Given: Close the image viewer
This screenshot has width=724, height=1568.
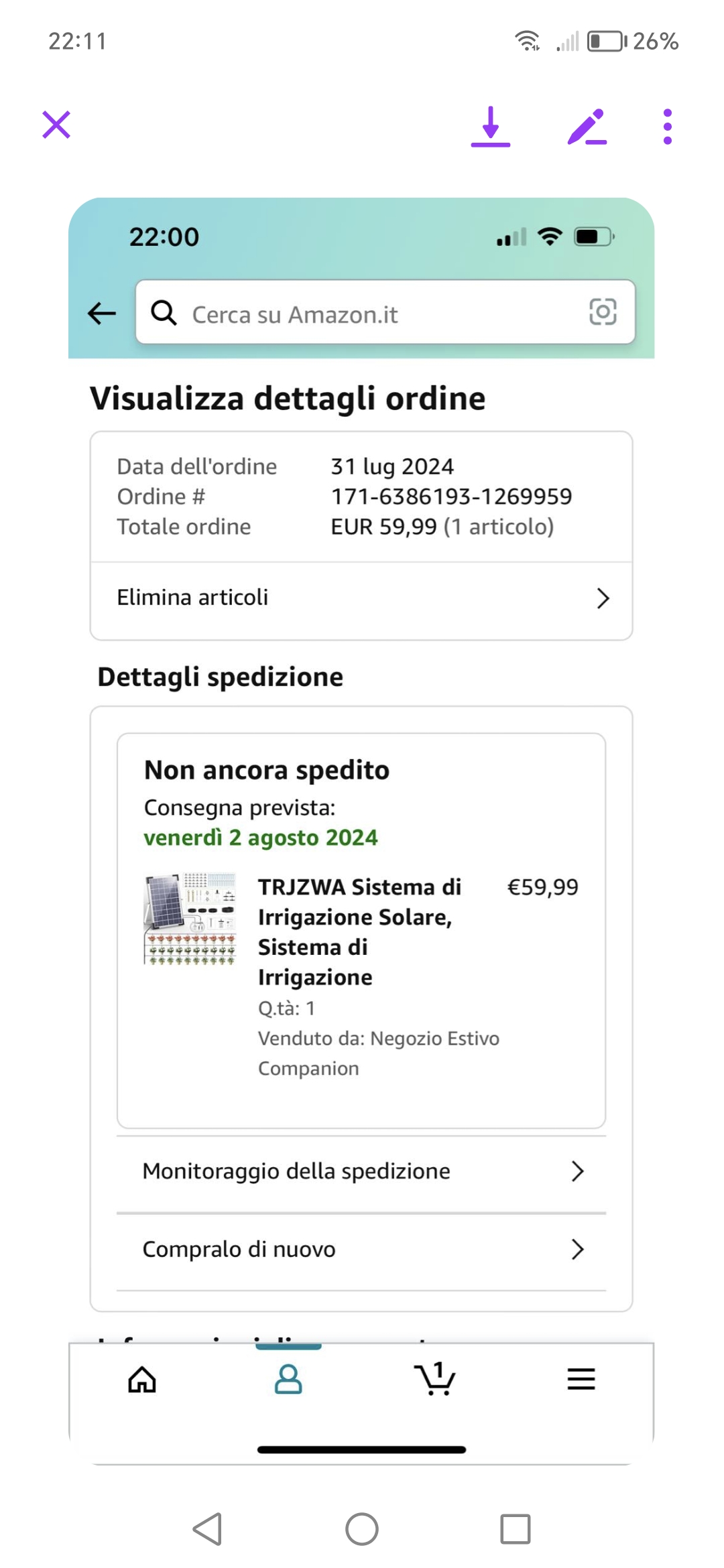Looking at the screenshot, I should click(56, 125).
